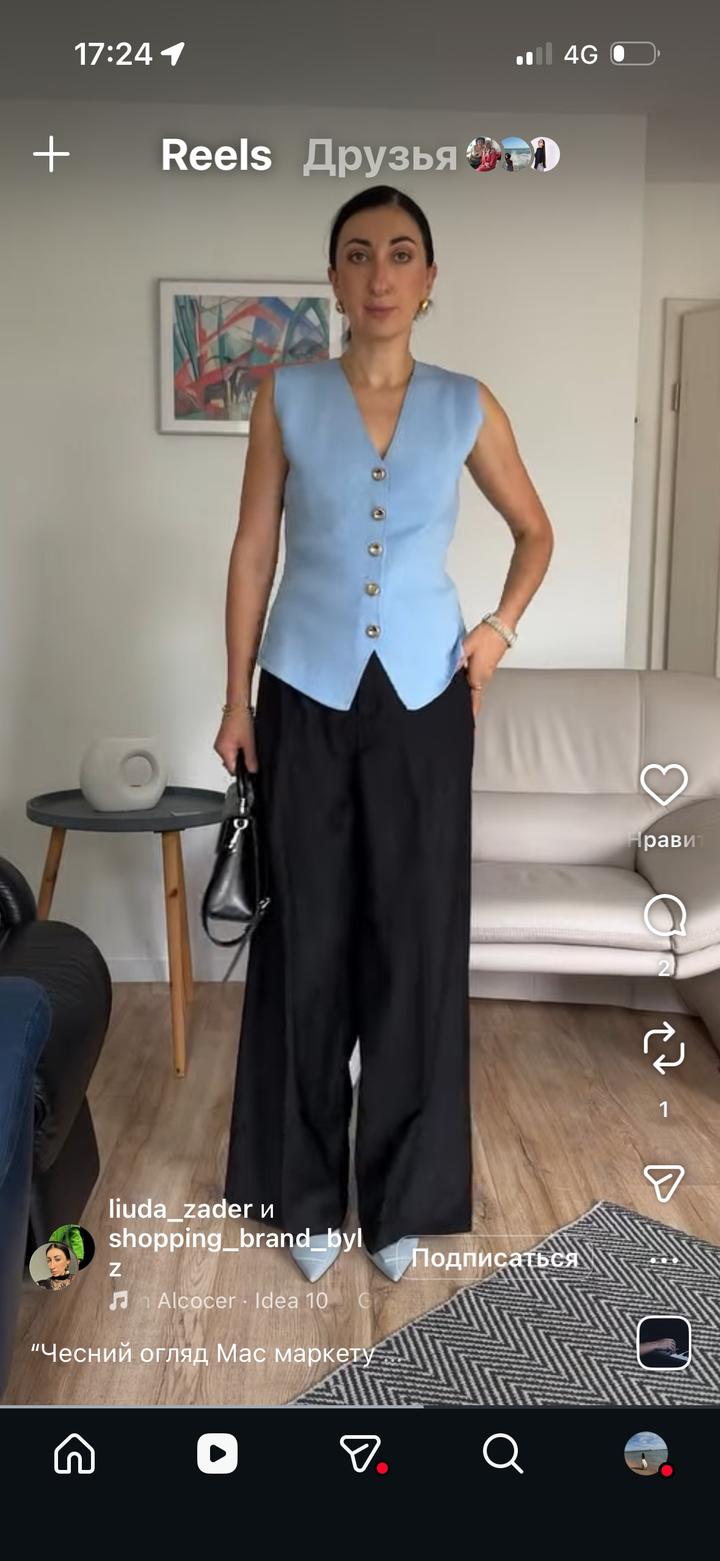Image resolution: width=720 pixels, height=1561 pixels.
Task: Share the reel via paper plane icon
Action: click(x=664, y=1183)
